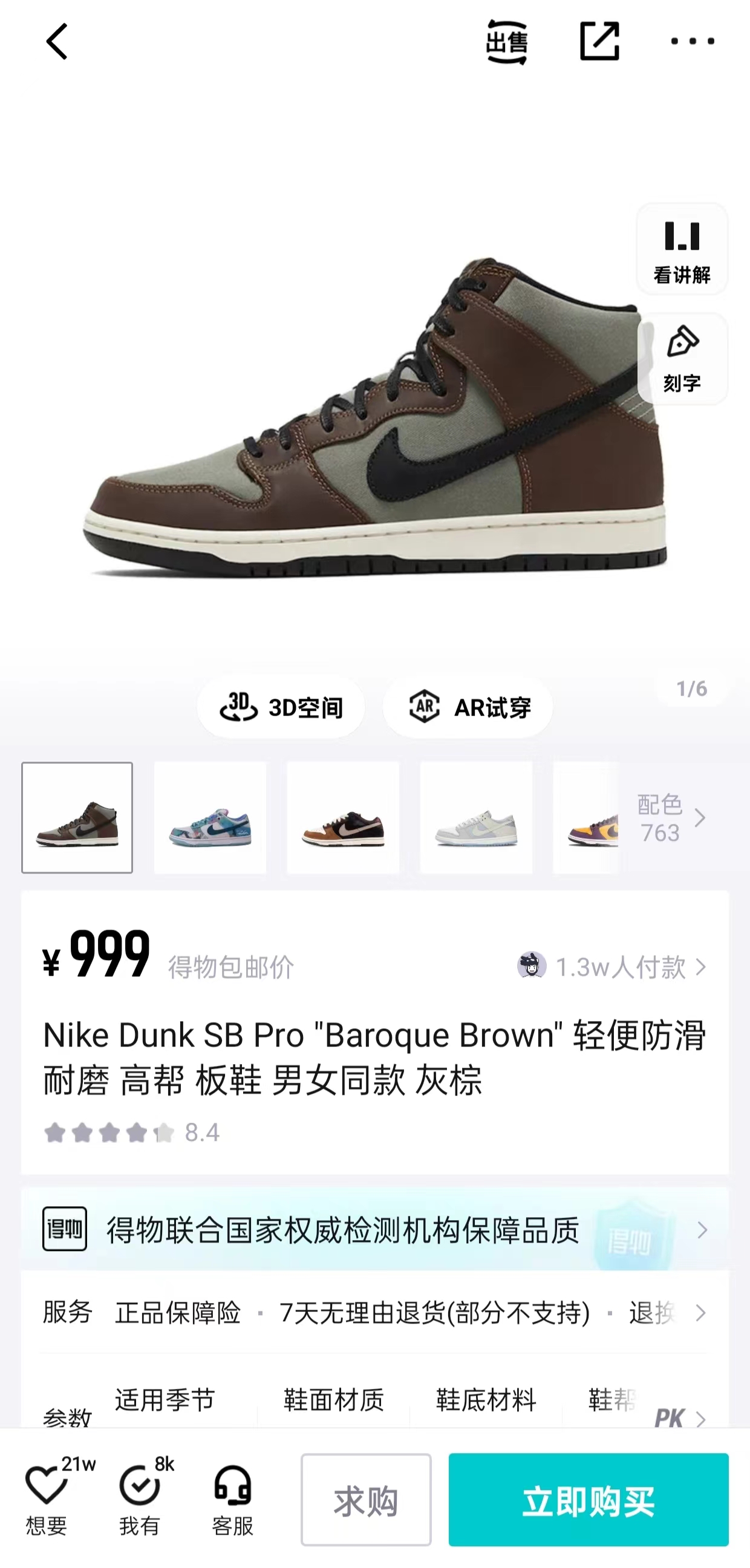
Task: View all 763 colorways
Action: 671,818
